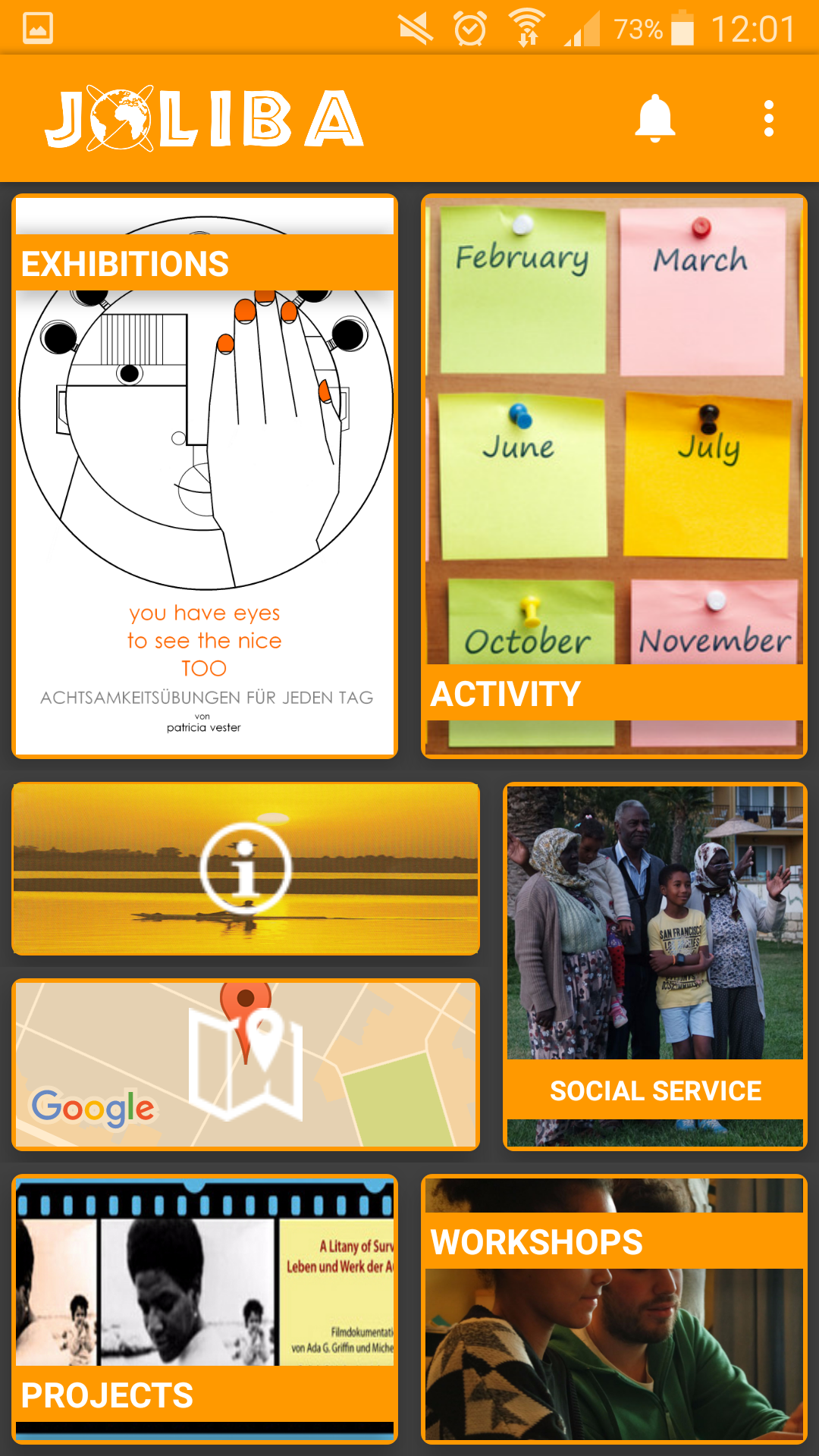The width and height of the screenshot is (819, 1456).
Task: Open the notifications bell
Action: click(x=654, y=119)
